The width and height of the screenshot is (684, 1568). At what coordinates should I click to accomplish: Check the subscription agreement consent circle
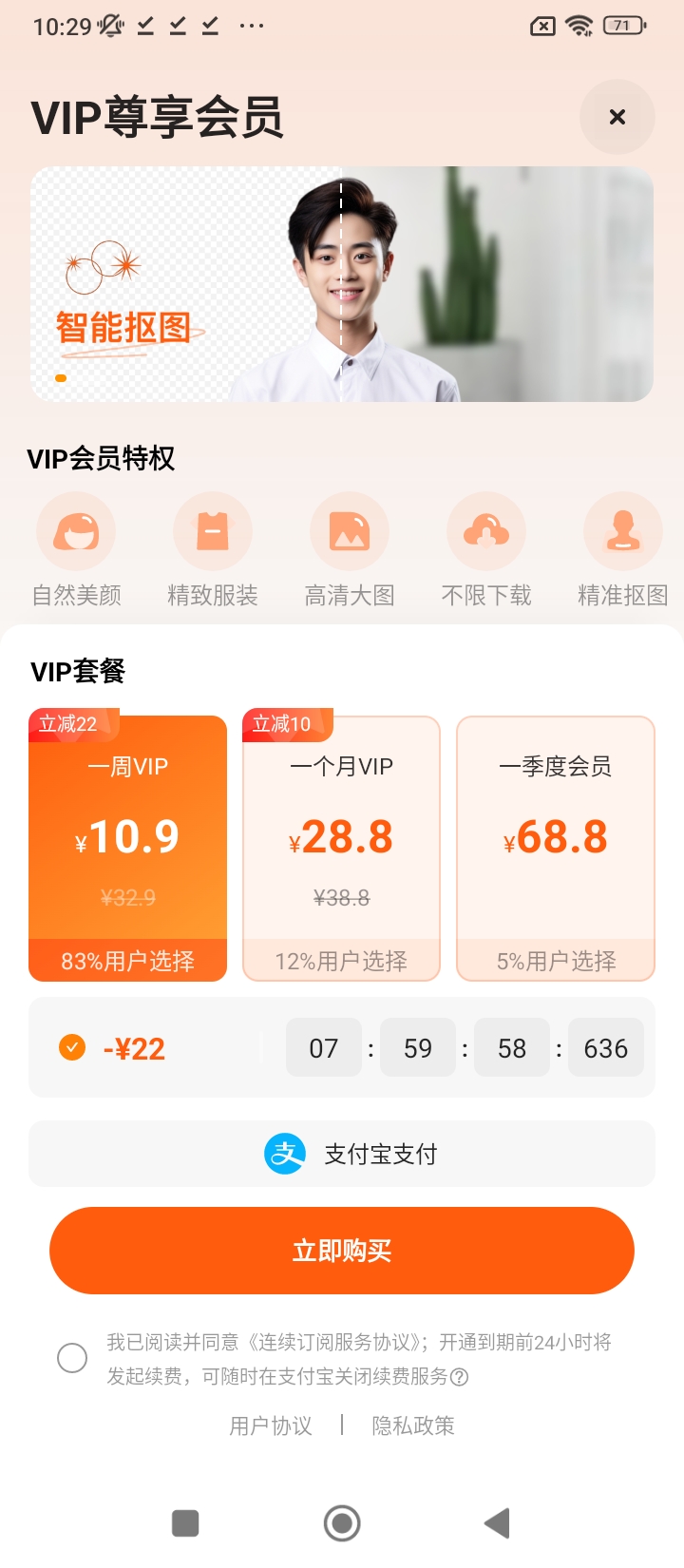(x=72, y=1358)
